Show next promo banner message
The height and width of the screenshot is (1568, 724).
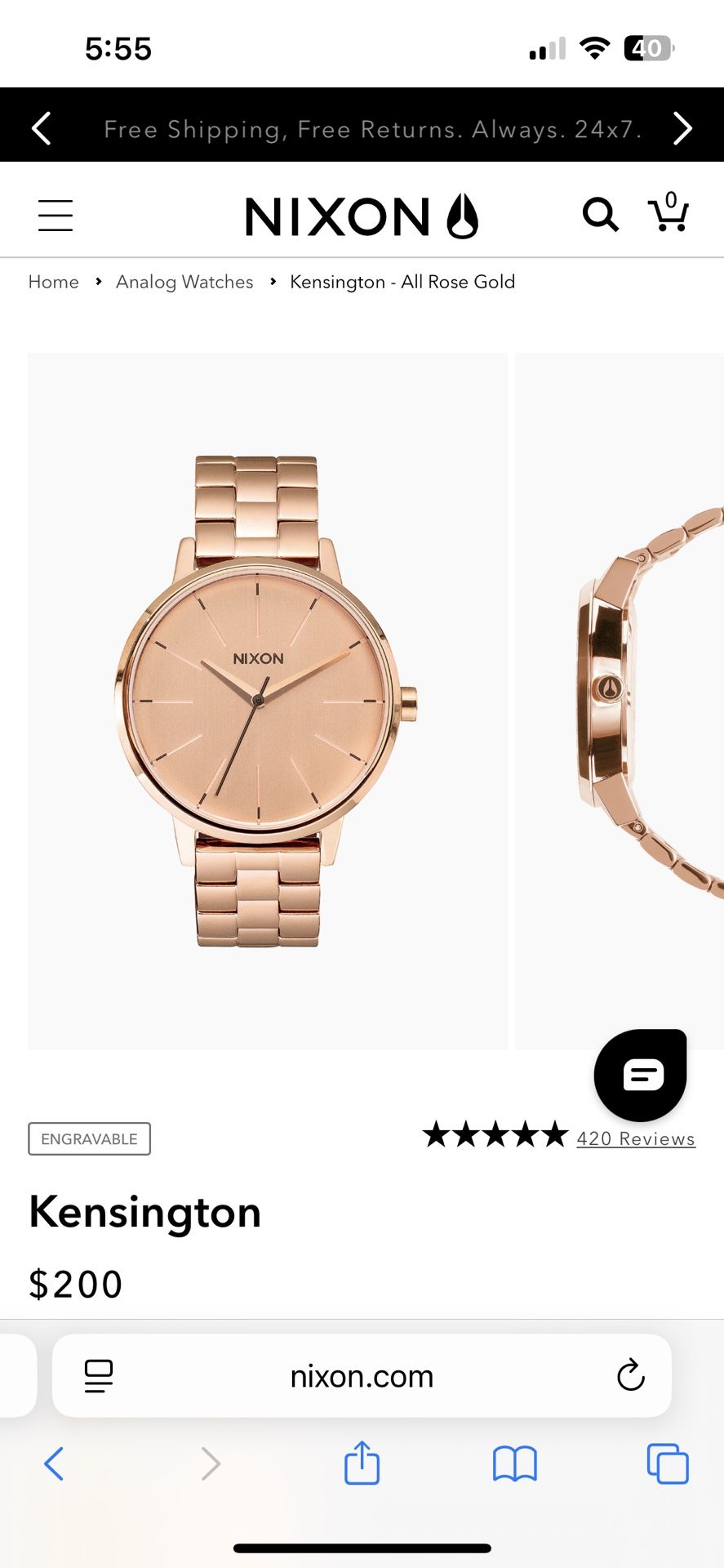(x=682, y=128)
